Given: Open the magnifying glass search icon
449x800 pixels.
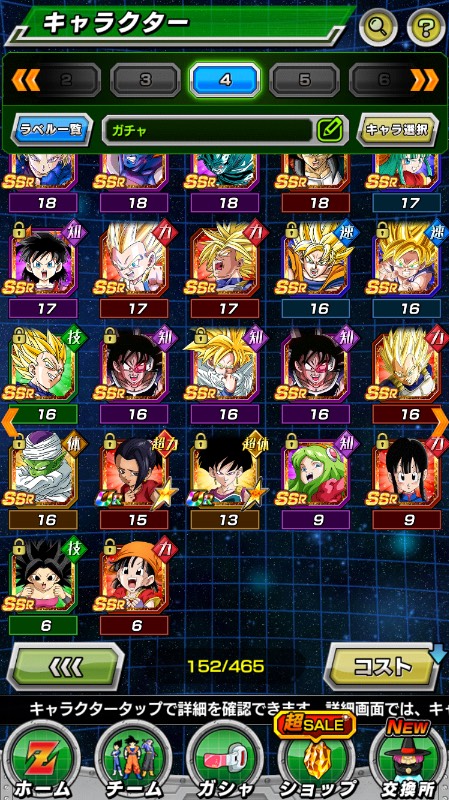Looking at the screenshot, I should click(378, 27).
